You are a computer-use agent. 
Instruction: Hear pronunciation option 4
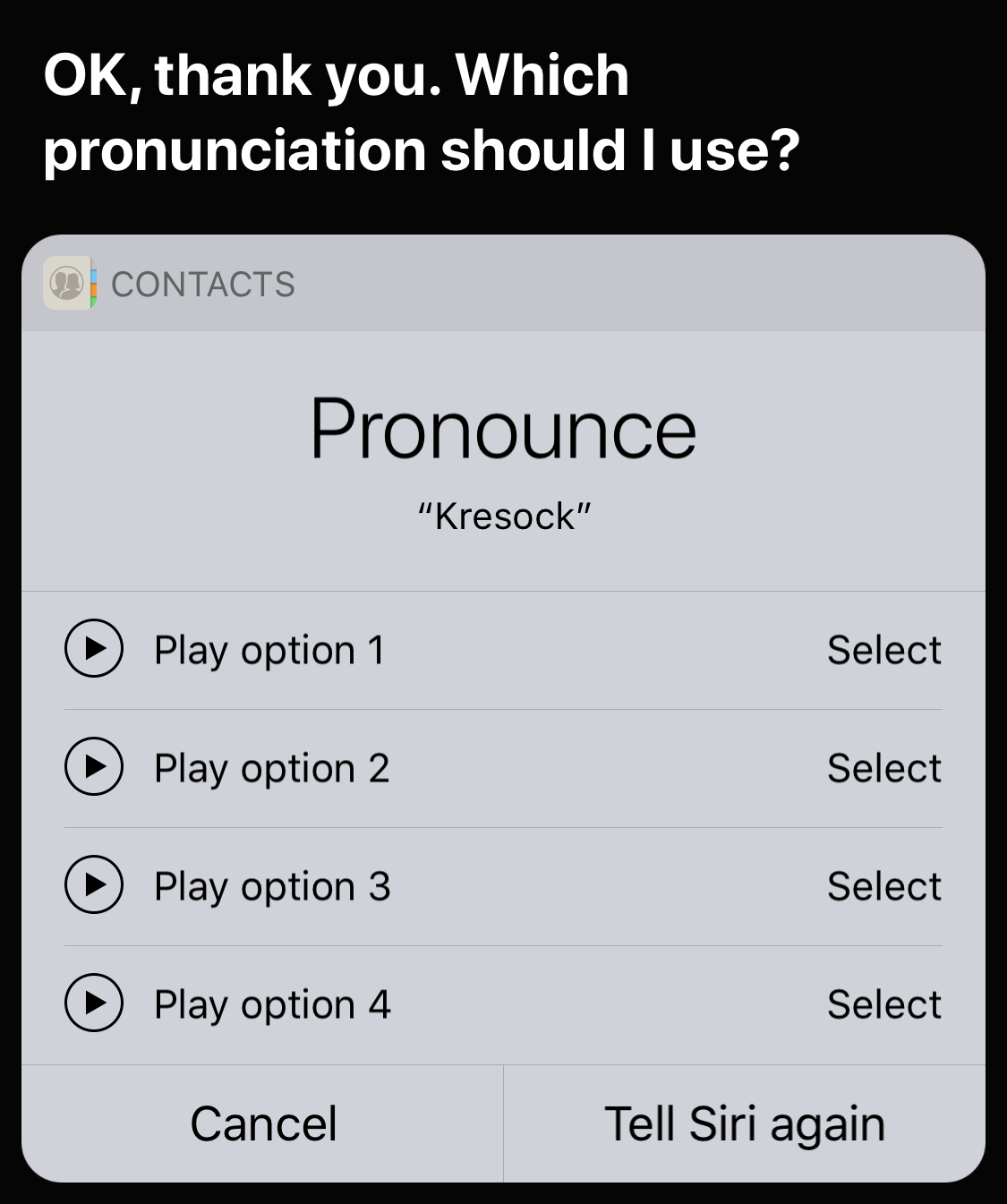pyautogui.click(x=94, y=1003)
